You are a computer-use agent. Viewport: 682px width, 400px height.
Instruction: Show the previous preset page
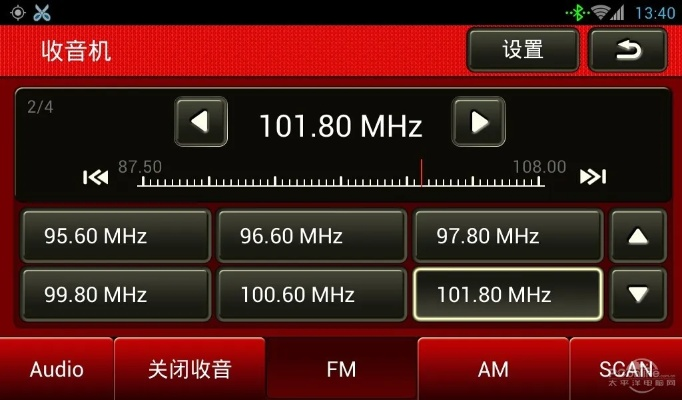point(638,237)
